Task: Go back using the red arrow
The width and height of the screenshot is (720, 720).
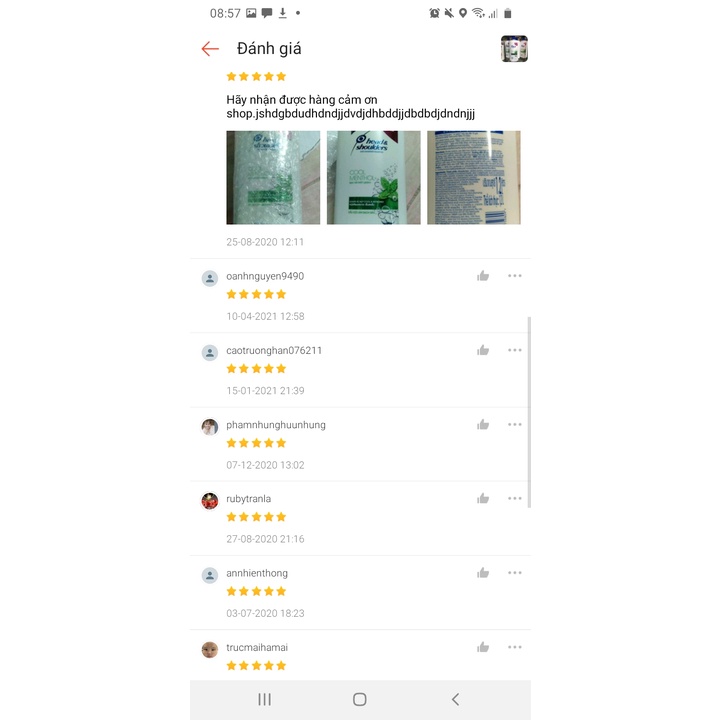Action: [210, 49]
